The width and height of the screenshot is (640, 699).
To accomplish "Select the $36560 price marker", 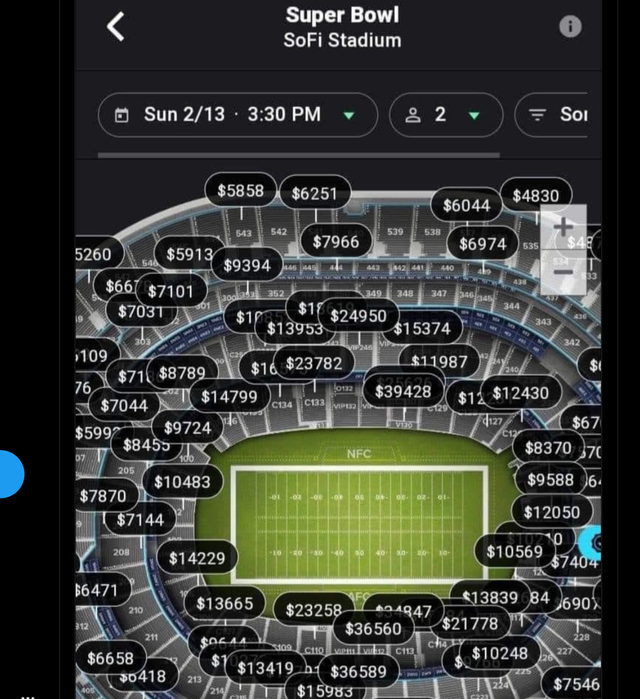I will [373, 629].
